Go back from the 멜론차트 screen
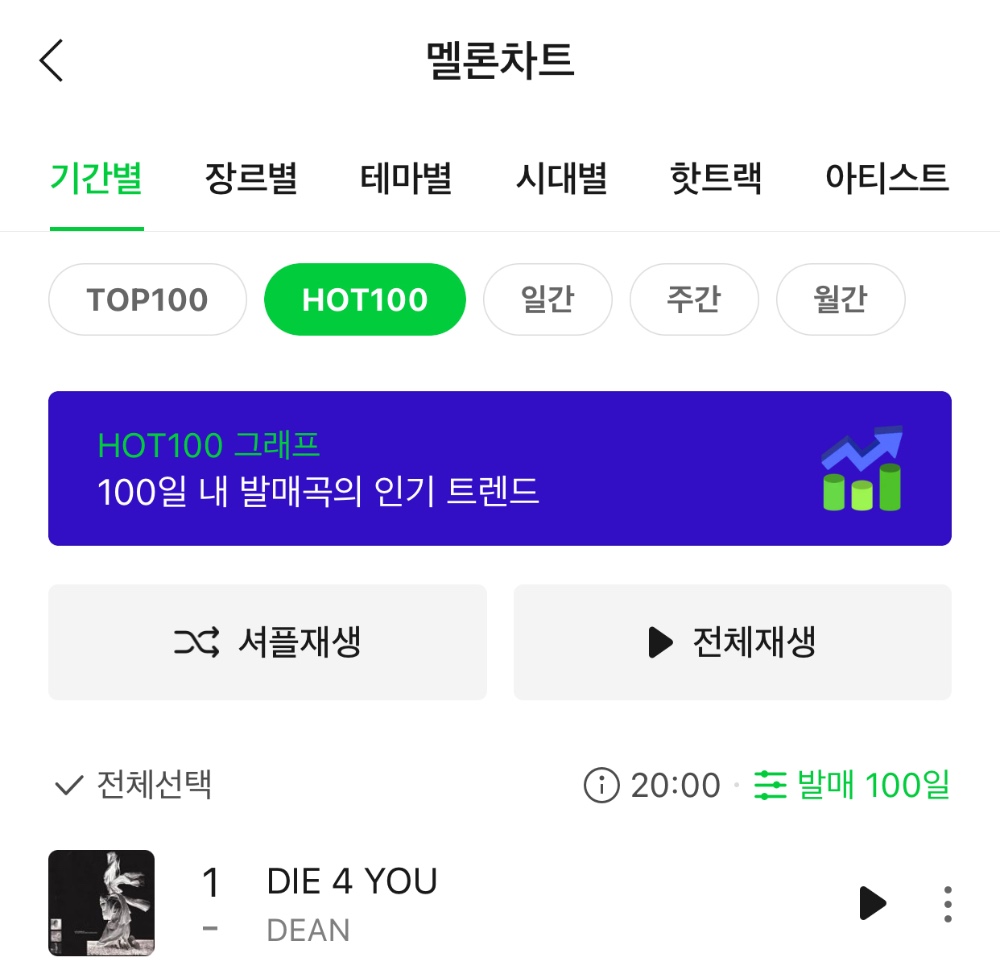This screenshot has width=1000, height=978. 52,61
